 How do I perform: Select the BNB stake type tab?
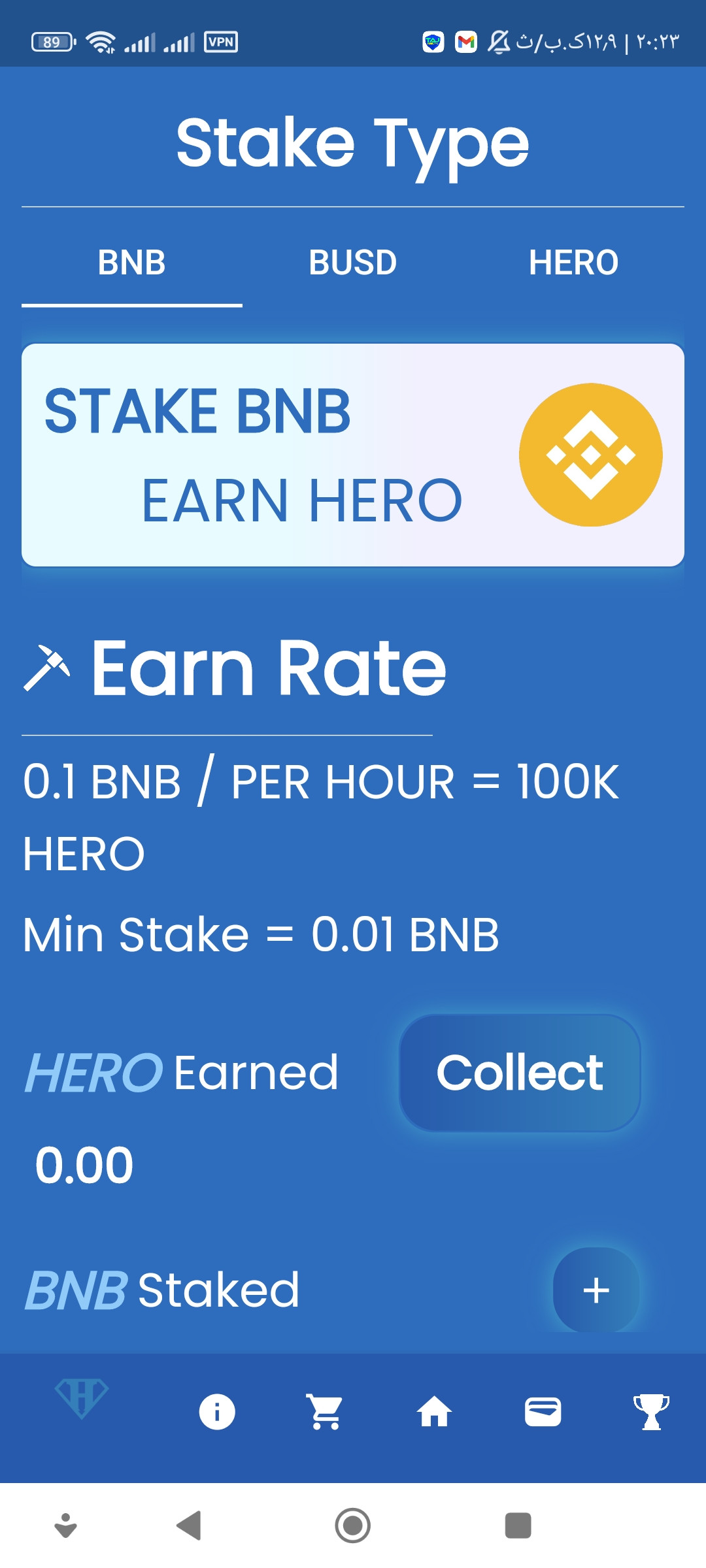131,263
